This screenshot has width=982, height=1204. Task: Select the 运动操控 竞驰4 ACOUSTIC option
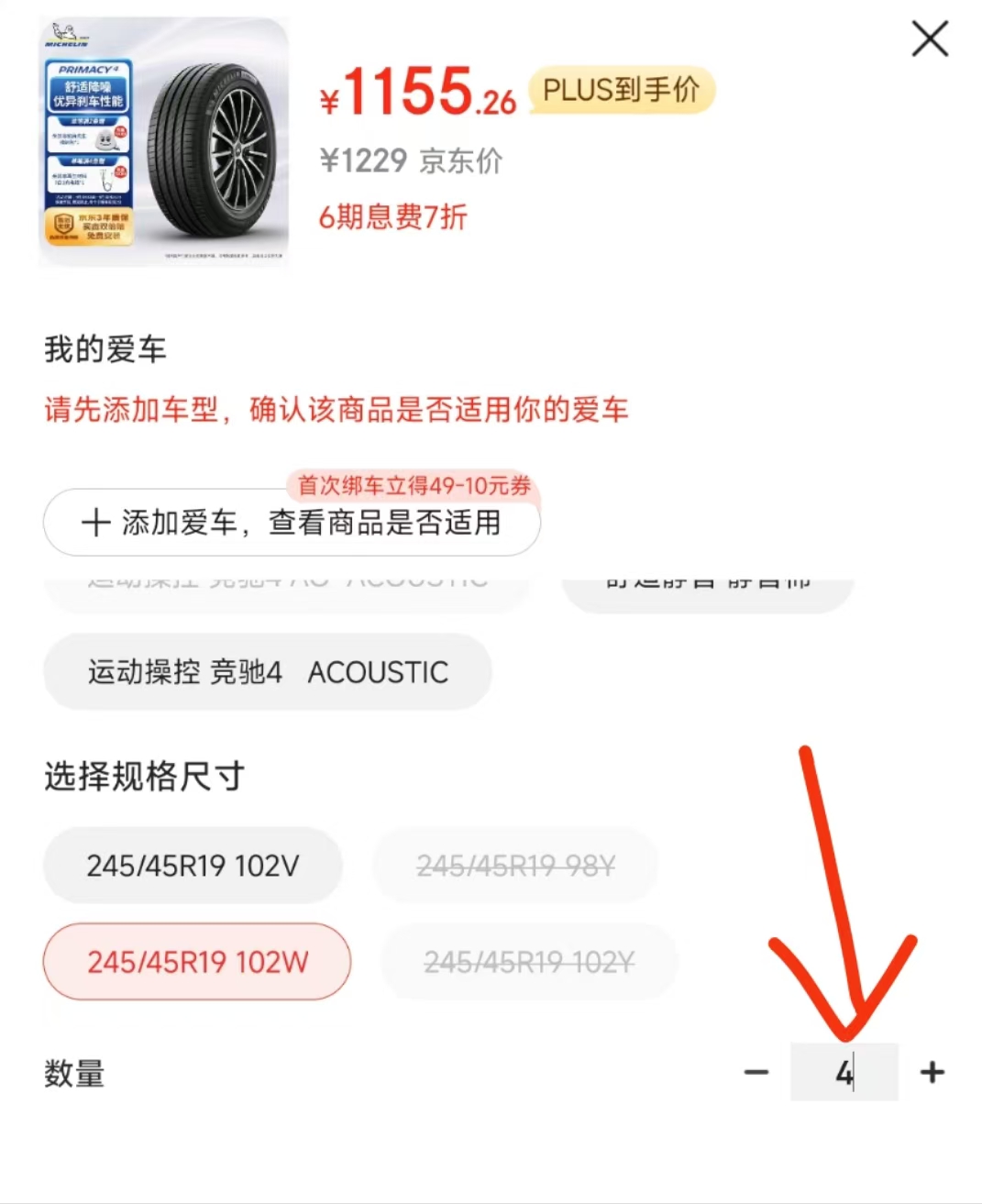tap(268, 672)
